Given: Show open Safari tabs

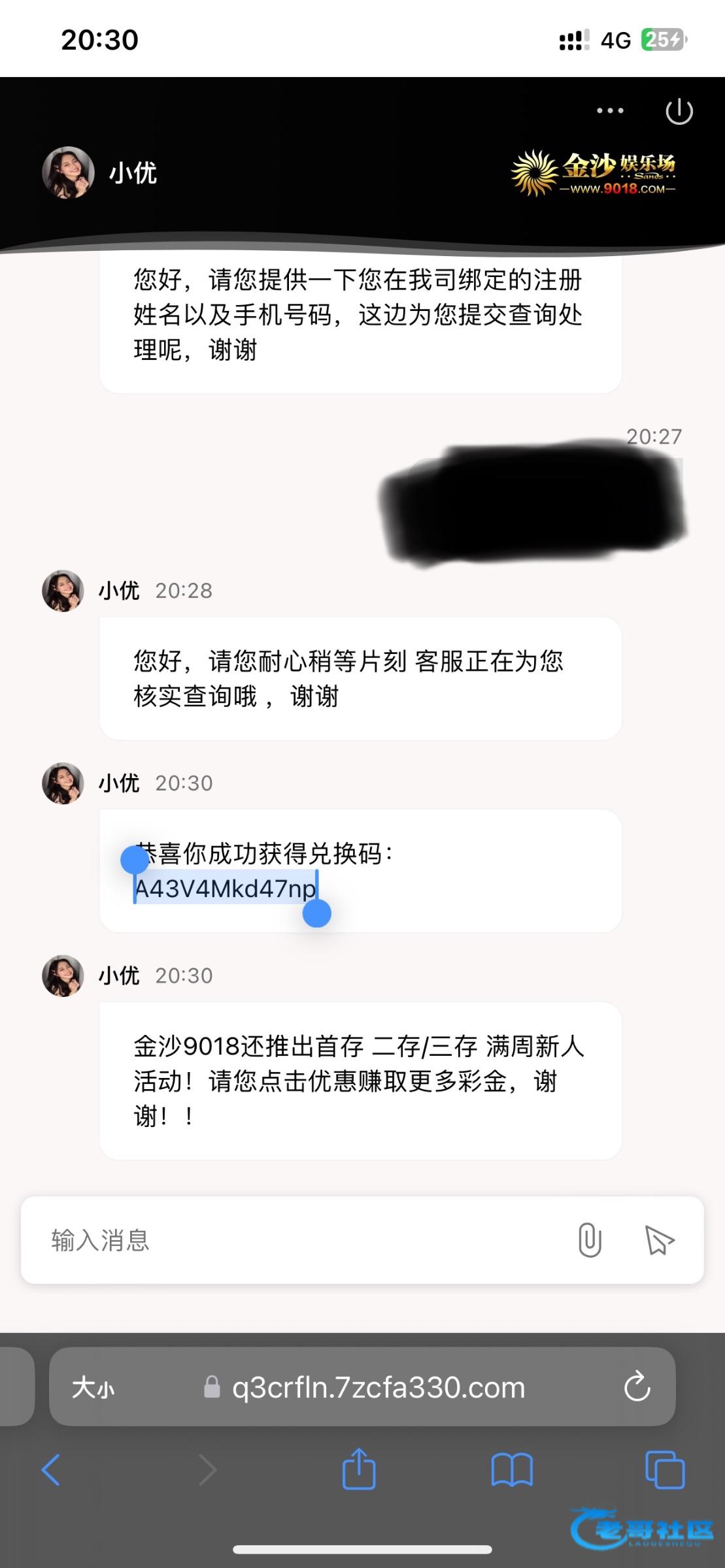Looking at the screenshot, I should click(x=664, y=1470).
